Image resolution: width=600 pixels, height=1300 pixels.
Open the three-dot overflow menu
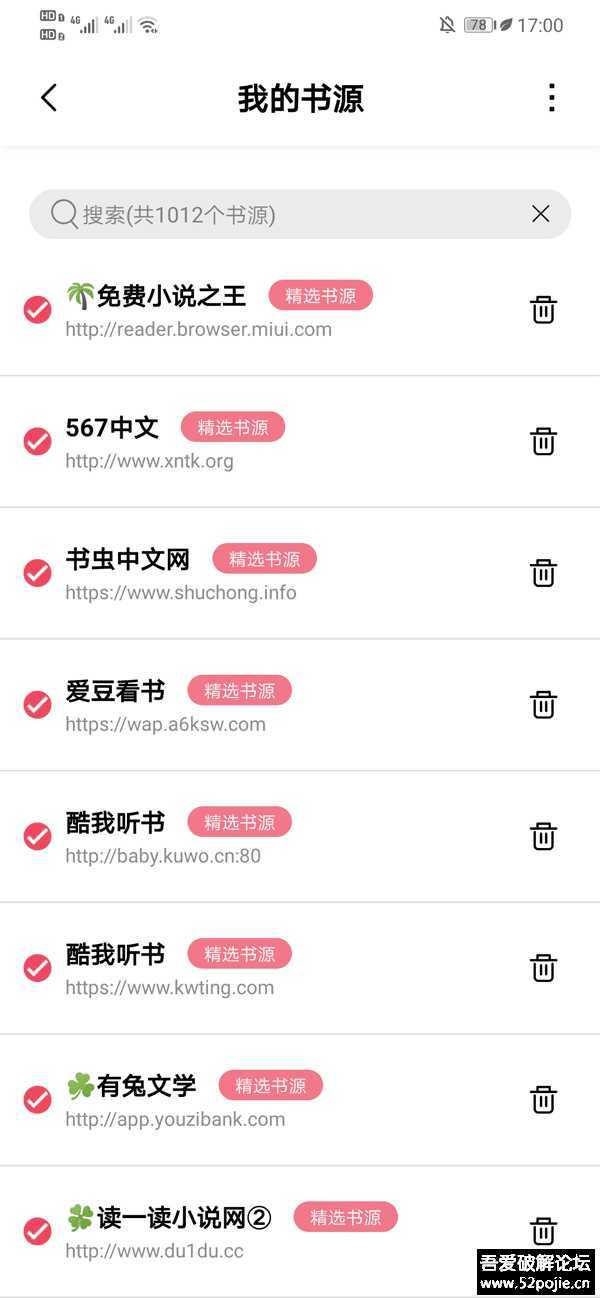point(551,98)
